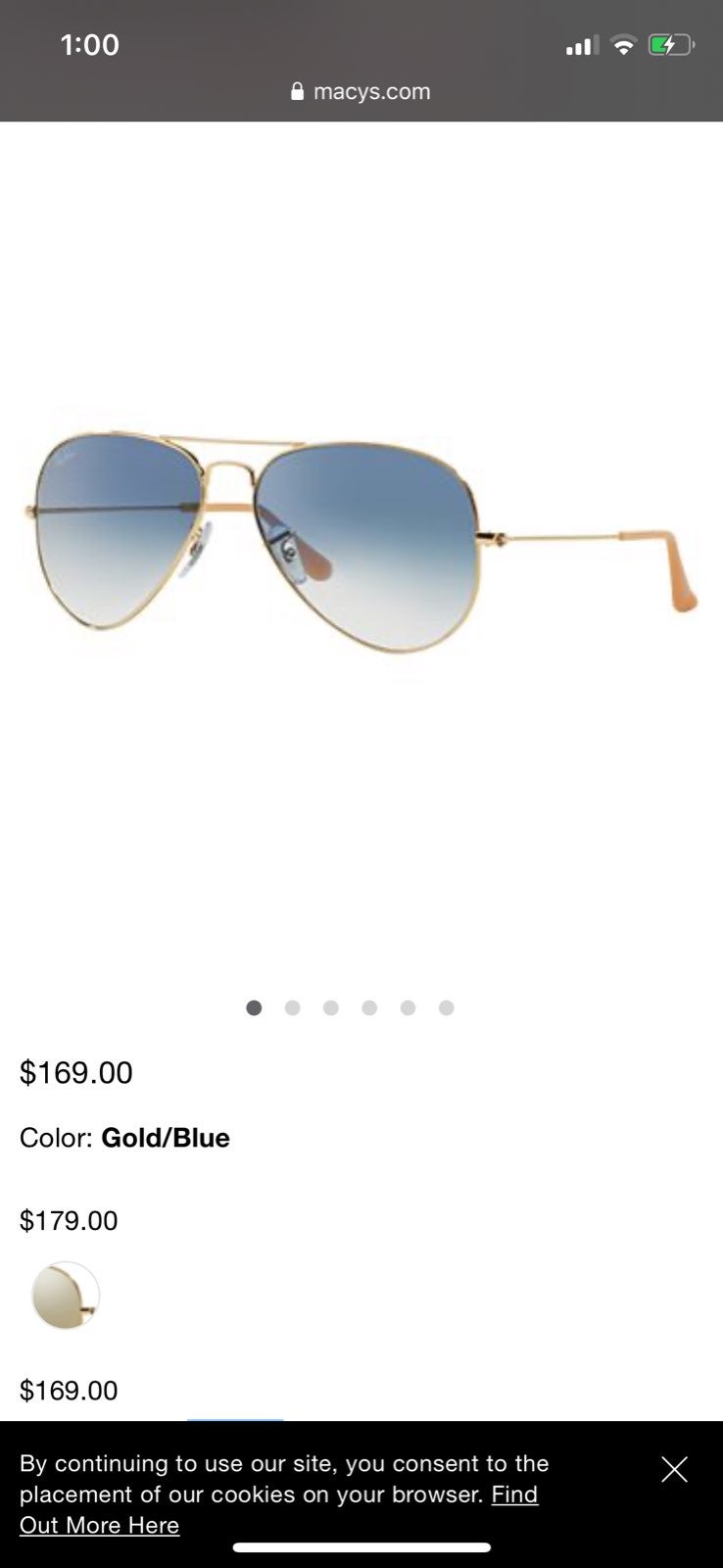Jump to the second image indicator dot
723x1568 pixels.
[x=292, y=1007]
